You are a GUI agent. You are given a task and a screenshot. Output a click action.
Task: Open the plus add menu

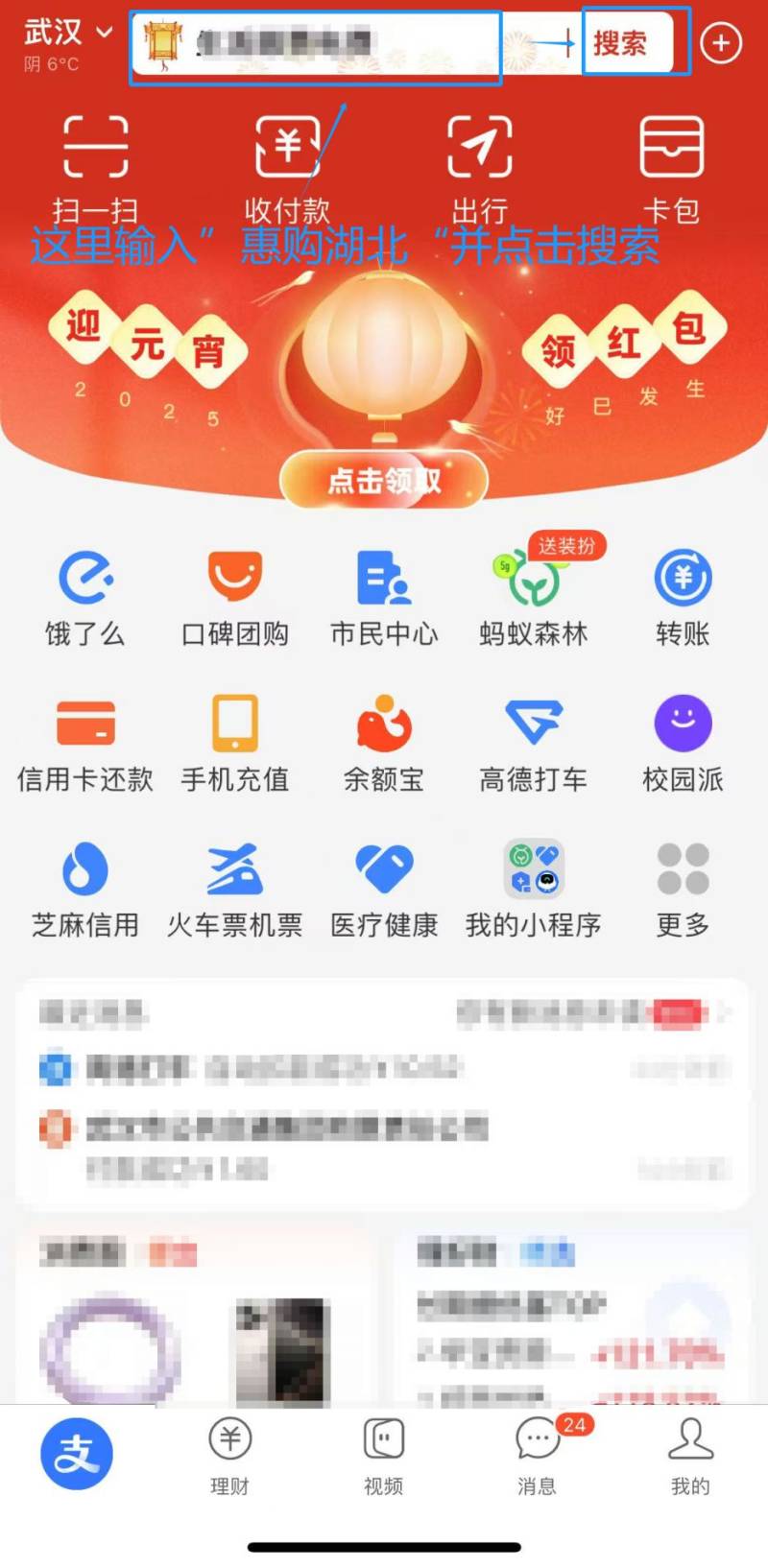(721, 43)
